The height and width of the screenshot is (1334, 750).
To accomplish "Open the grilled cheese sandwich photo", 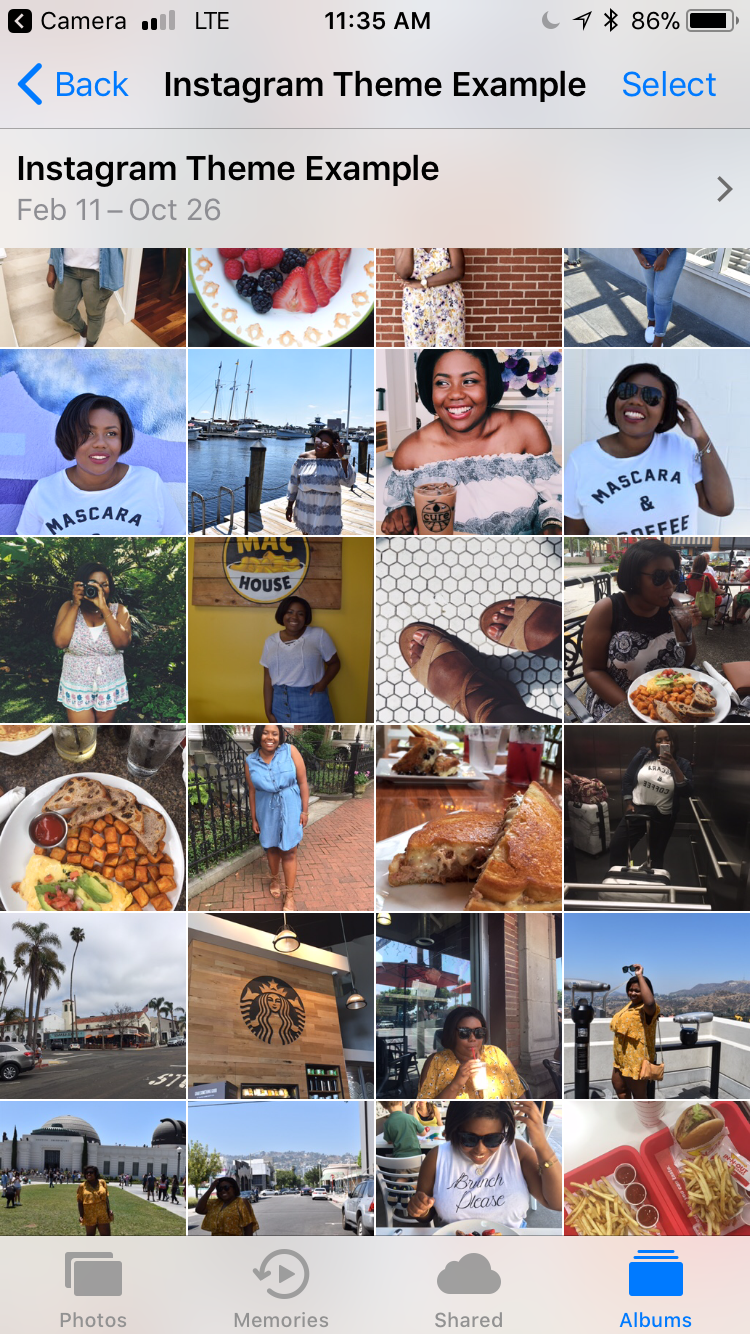I will pos(469,818).
